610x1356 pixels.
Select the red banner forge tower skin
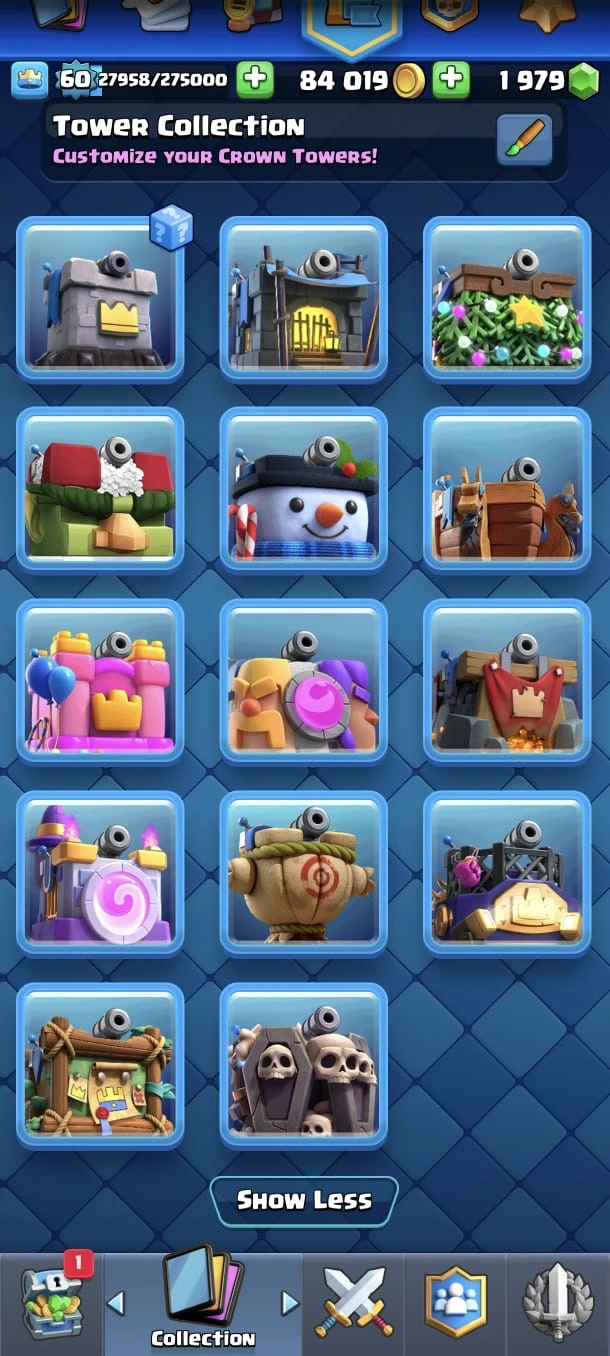pos(506,682)
